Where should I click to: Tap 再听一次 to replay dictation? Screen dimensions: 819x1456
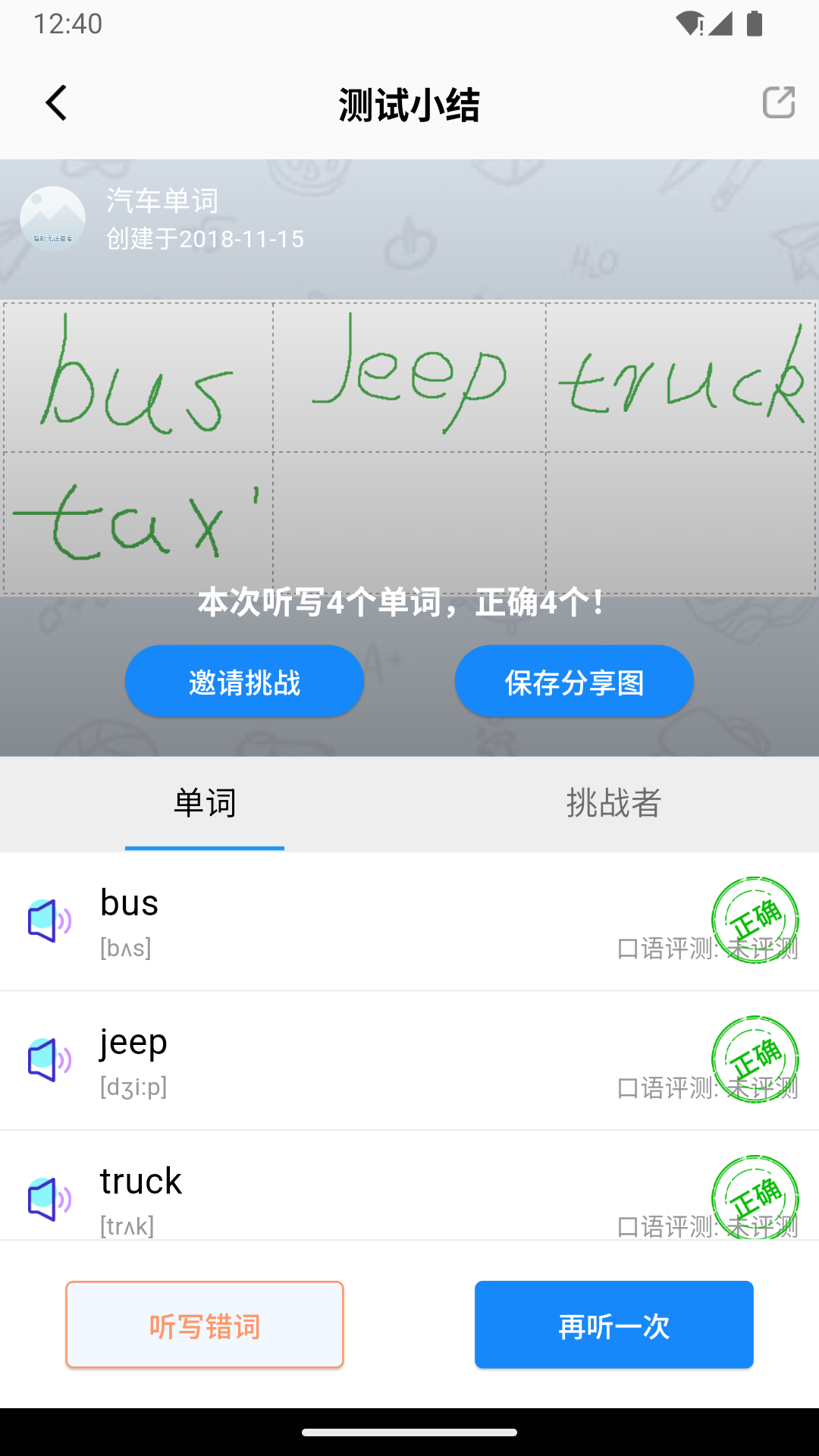click(613, 1324)
